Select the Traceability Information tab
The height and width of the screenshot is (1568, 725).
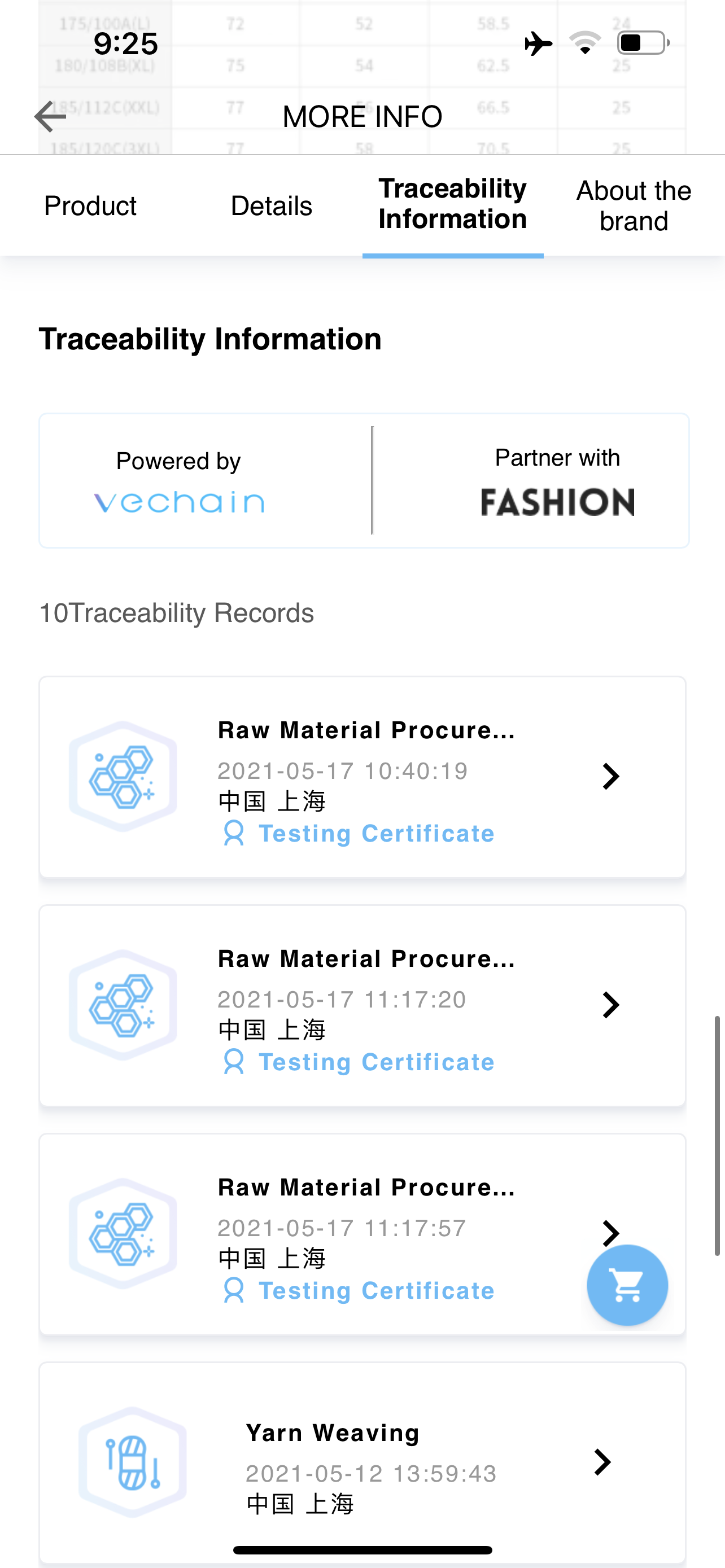point(453,204)
